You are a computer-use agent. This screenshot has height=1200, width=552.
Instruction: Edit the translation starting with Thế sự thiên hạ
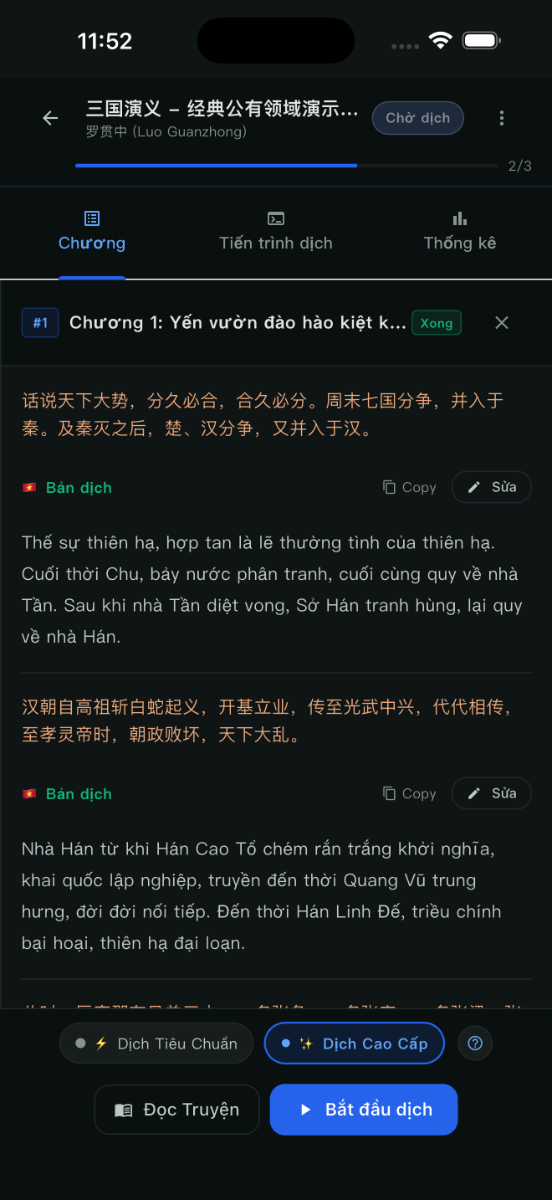coord(492,487)
